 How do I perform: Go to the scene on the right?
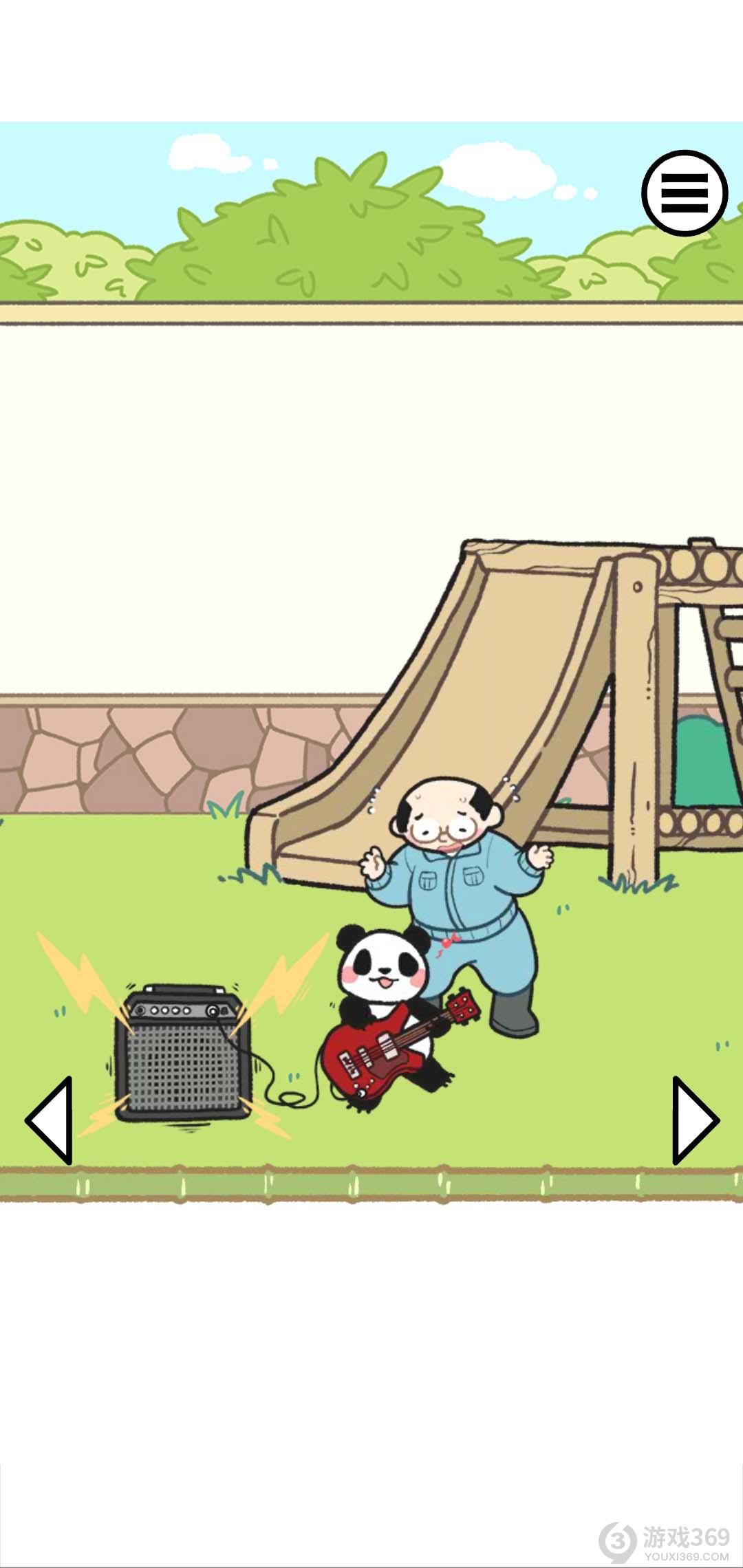[693, 1120]
